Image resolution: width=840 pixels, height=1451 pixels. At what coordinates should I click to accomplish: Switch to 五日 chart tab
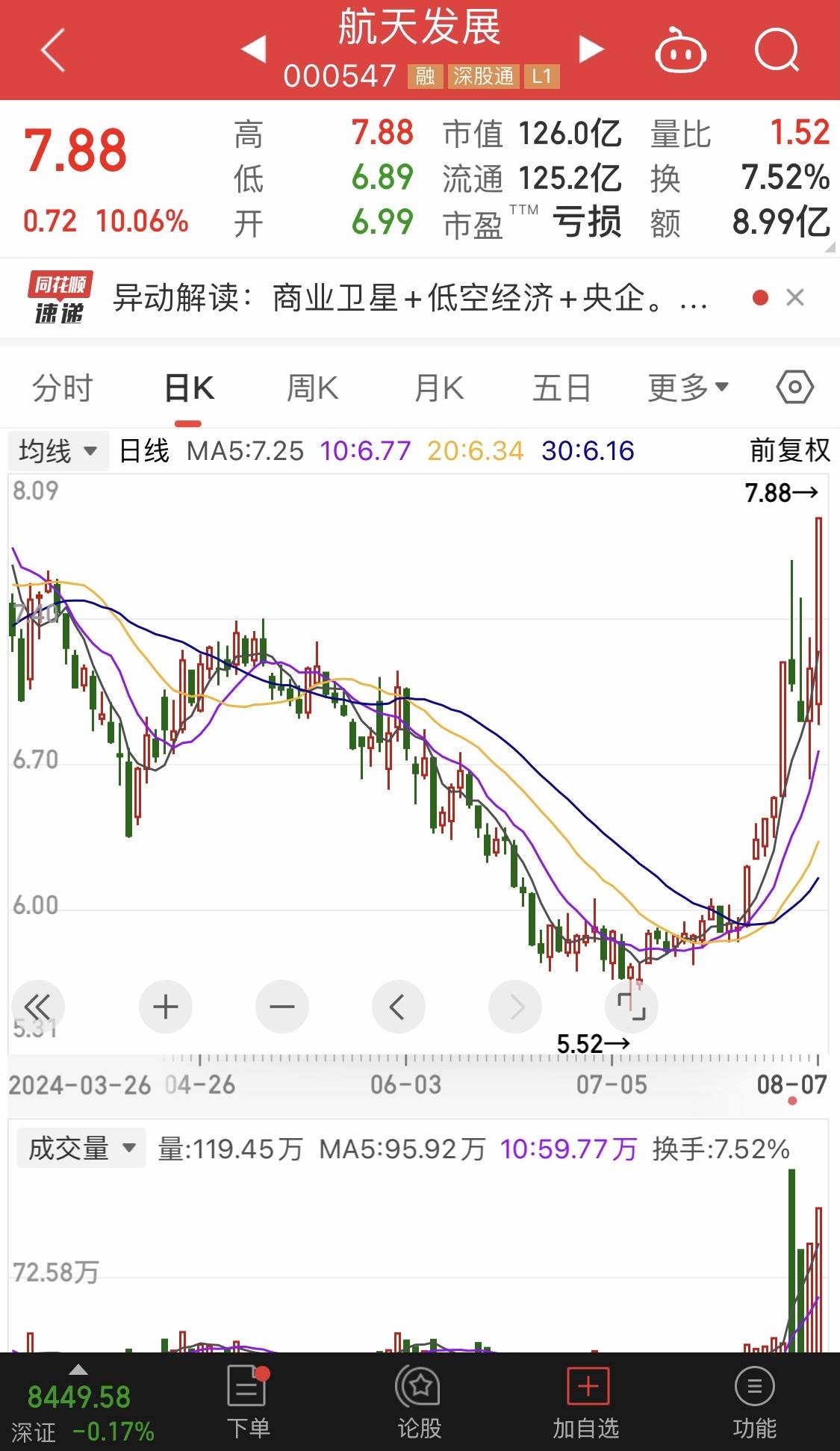pyautogui.click(x=561, y=388)
